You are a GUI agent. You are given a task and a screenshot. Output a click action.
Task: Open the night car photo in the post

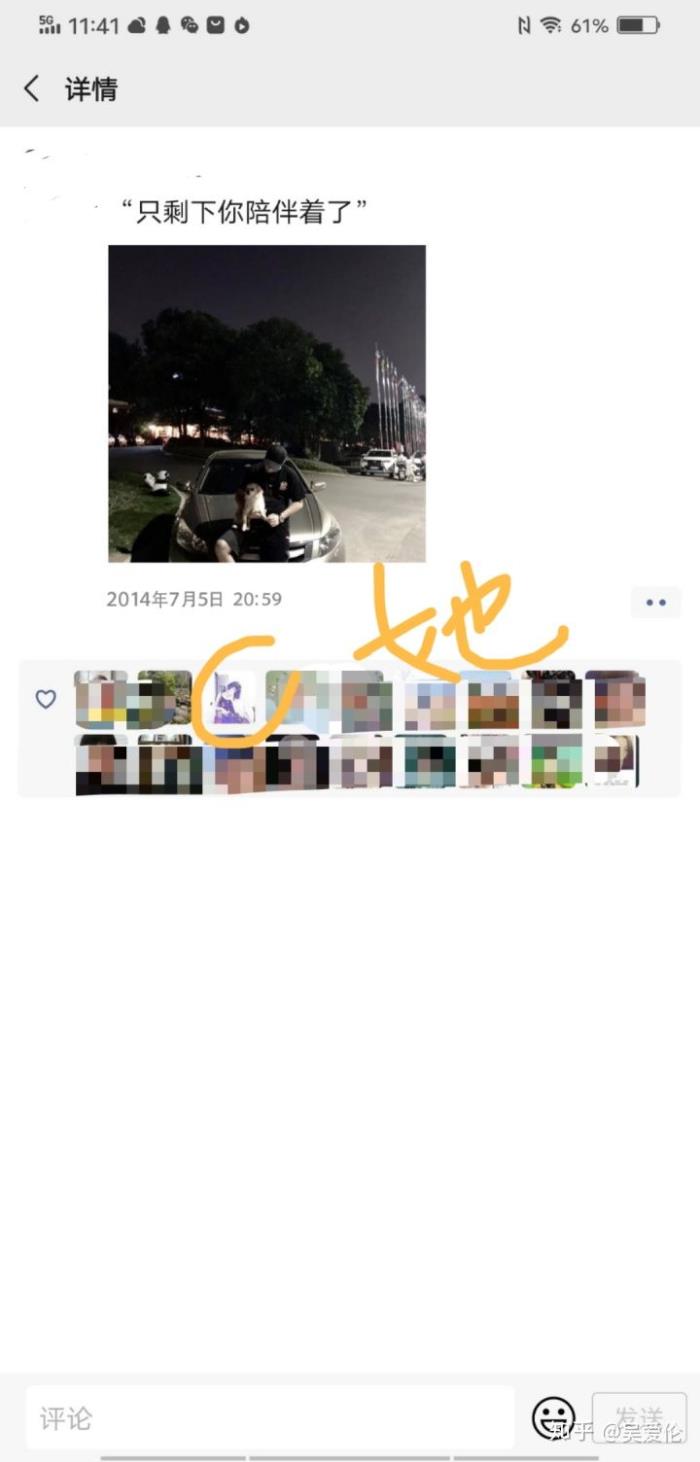point(267,403)
